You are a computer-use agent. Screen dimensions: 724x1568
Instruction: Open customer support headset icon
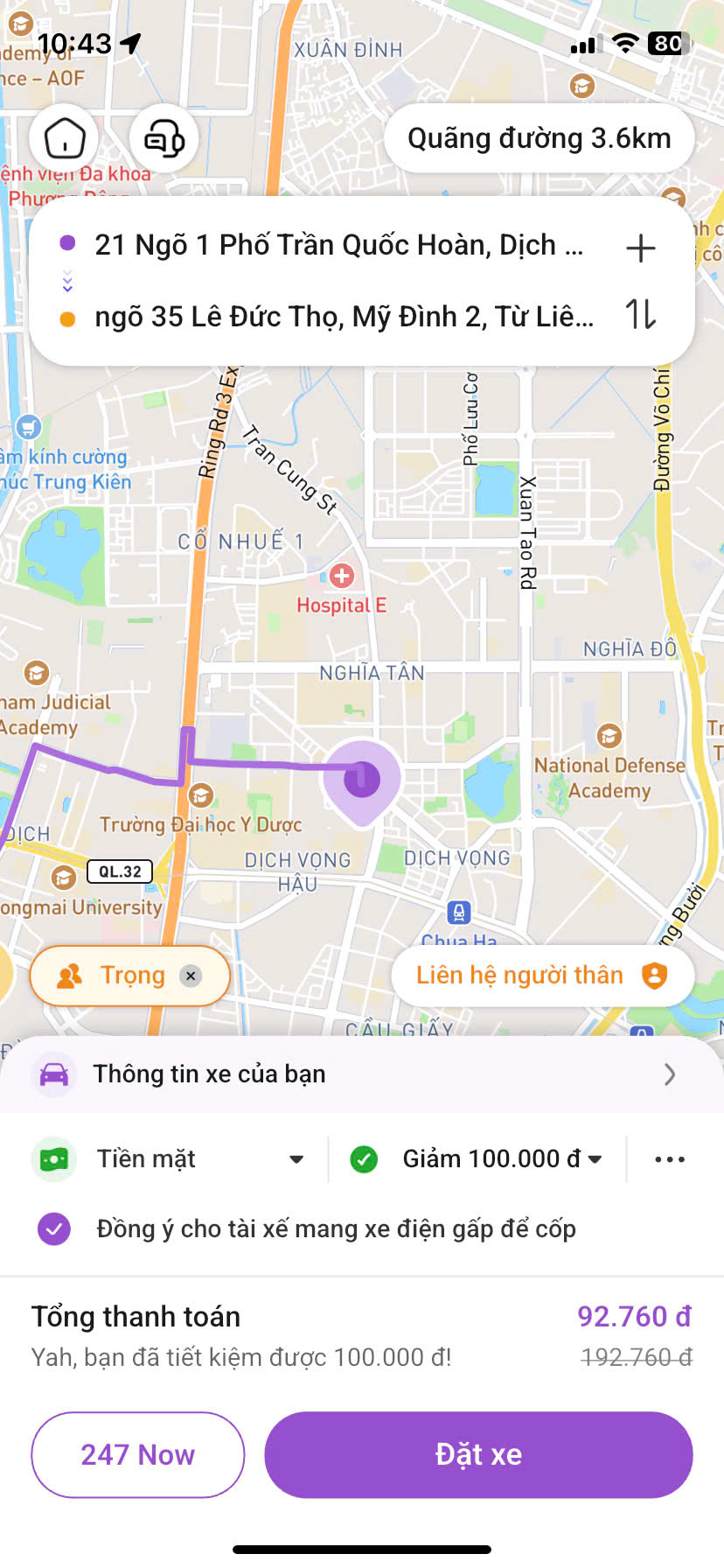coord(164,138)
